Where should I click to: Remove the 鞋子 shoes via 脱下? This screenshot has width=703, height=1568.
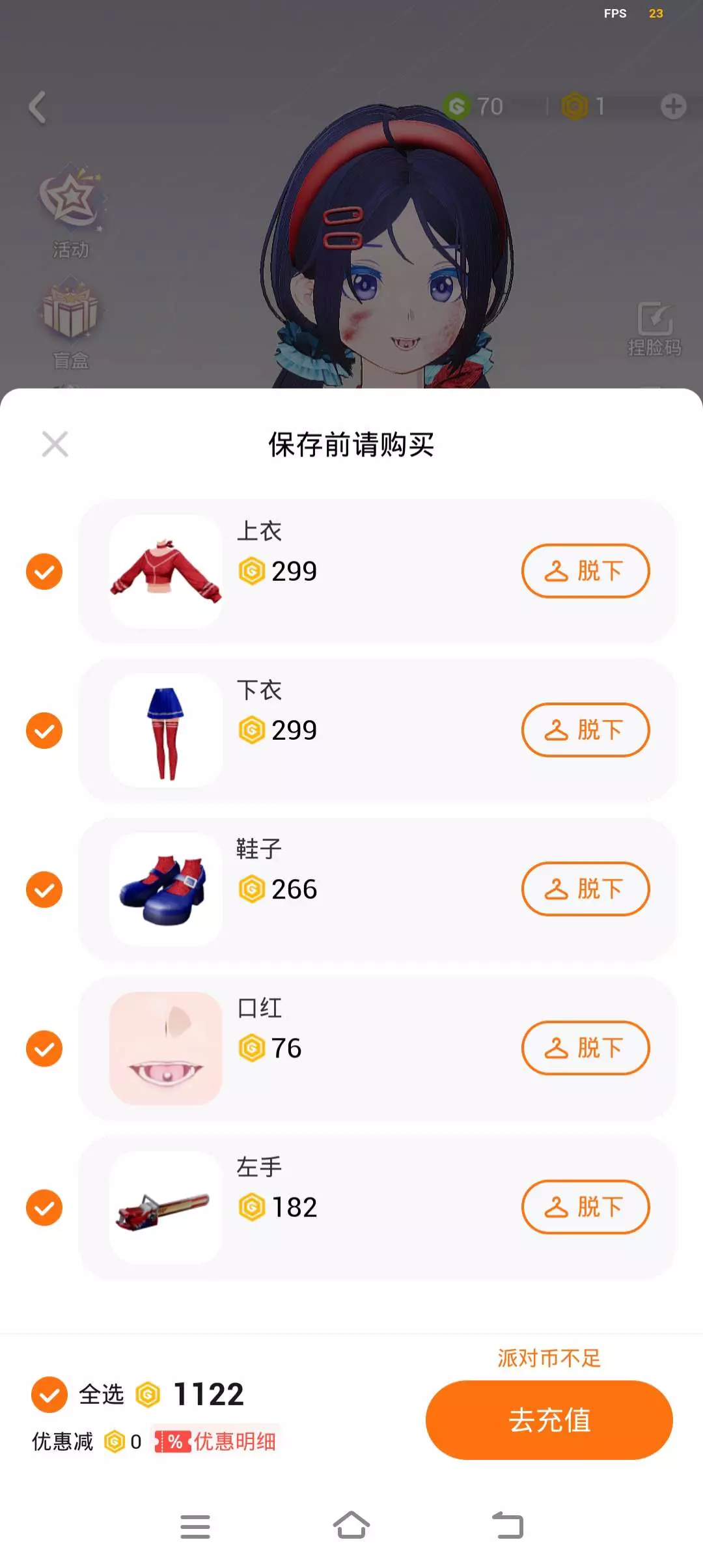585,889
